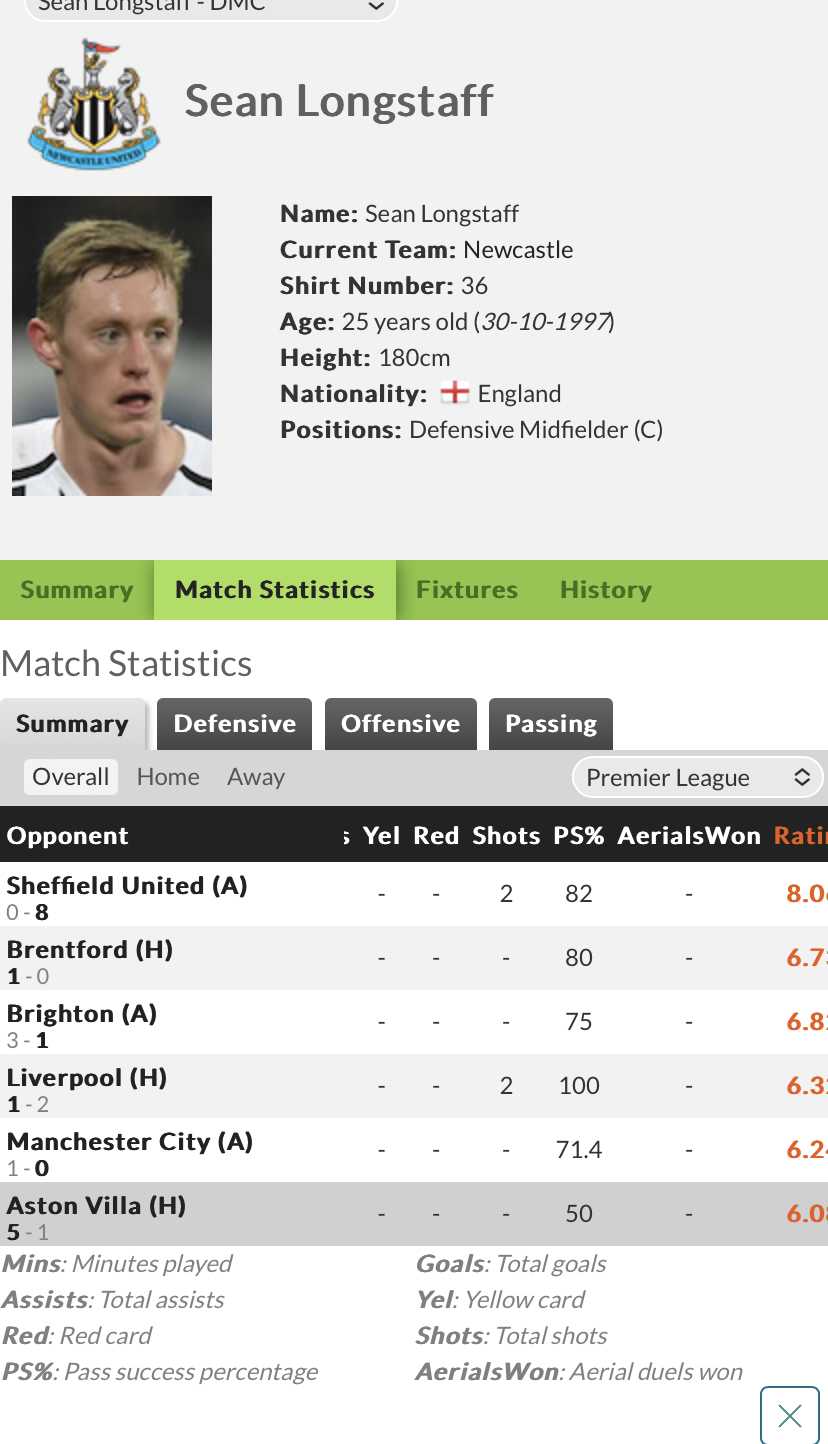Image resolution: width=828 pixels, height=1444 pixels.
Task: Show Offensive match statistics
Action: [400, 724]
